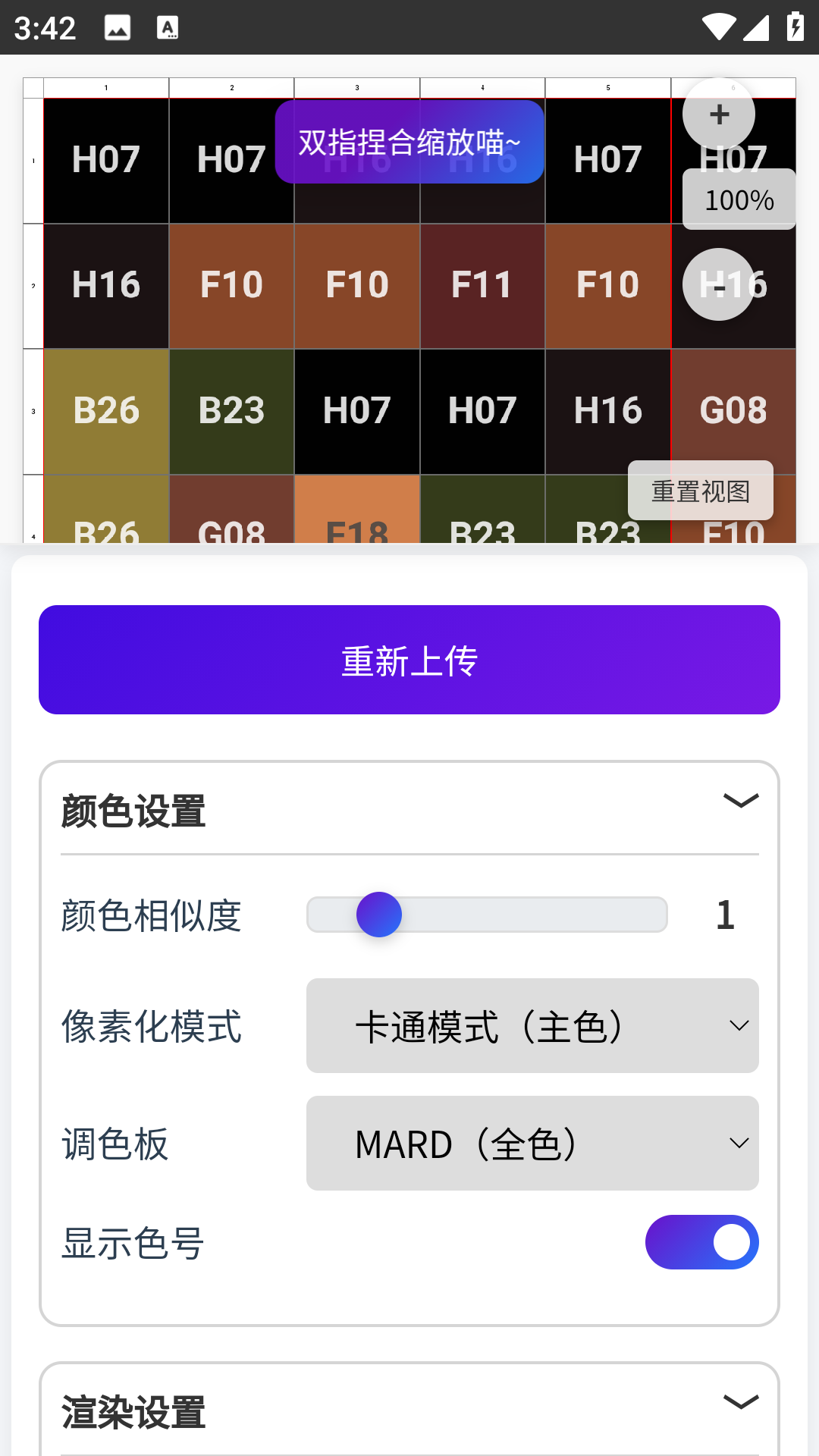
Task: Collapse the 颜色设置 section
Action: pyautogui.click(x=740, y=801)
